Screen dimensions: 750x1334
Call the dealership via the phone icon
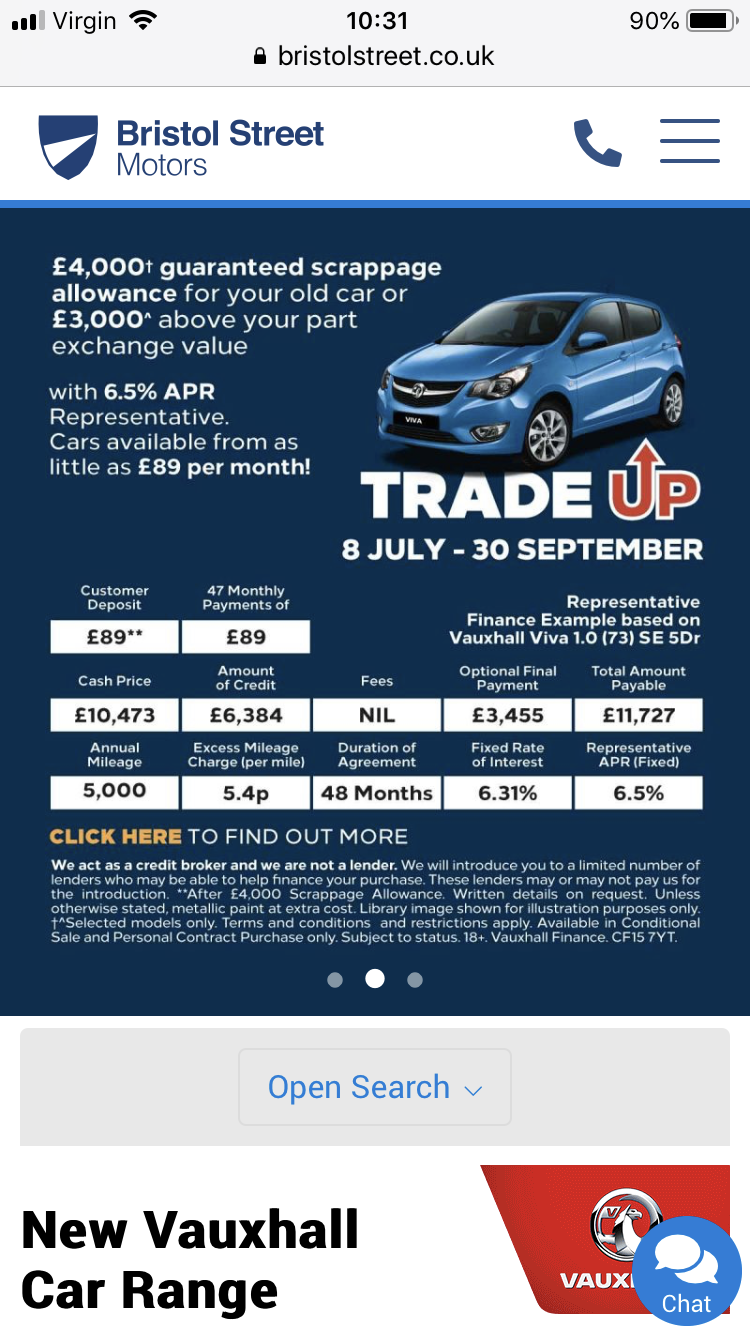[597, 142]
